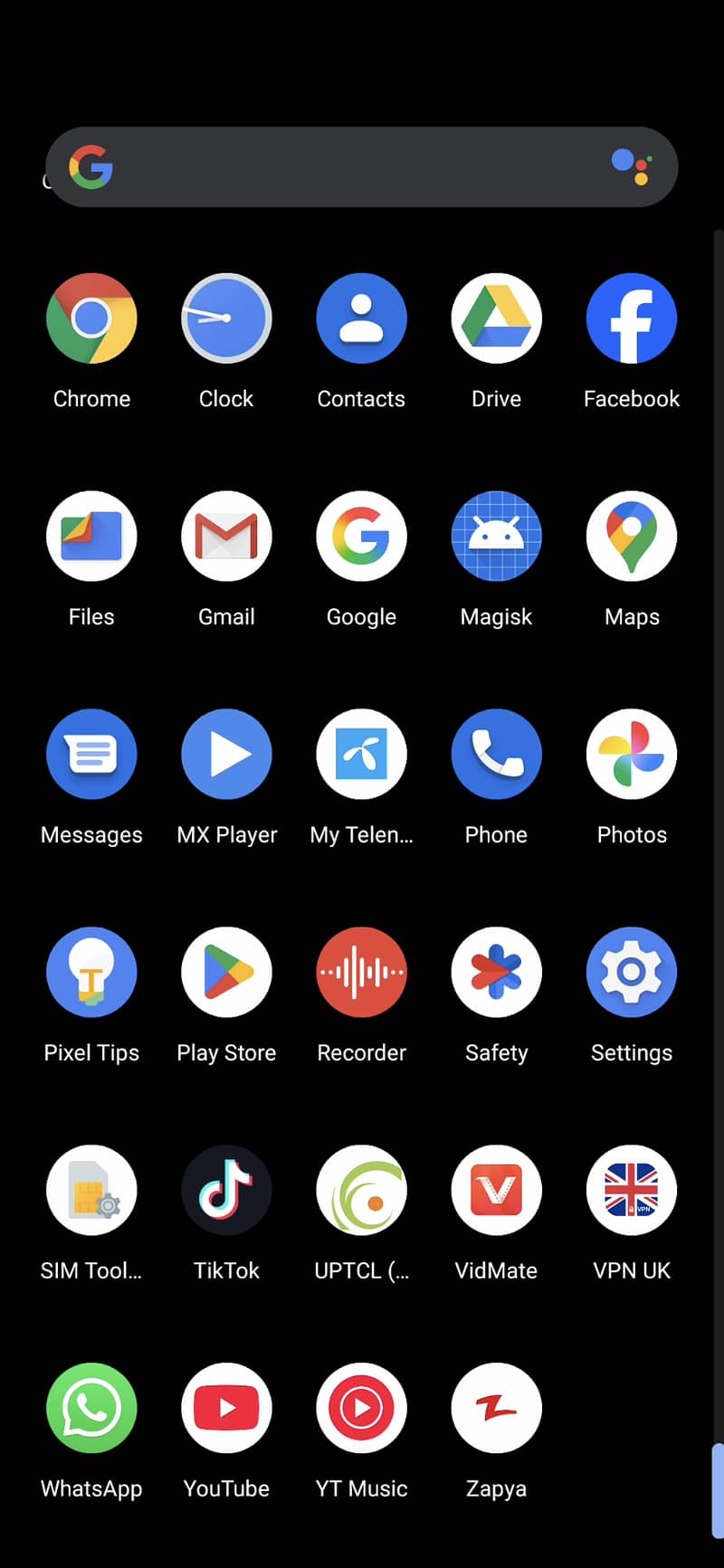Start the Pixel Tips app

(x=91, y=972)
